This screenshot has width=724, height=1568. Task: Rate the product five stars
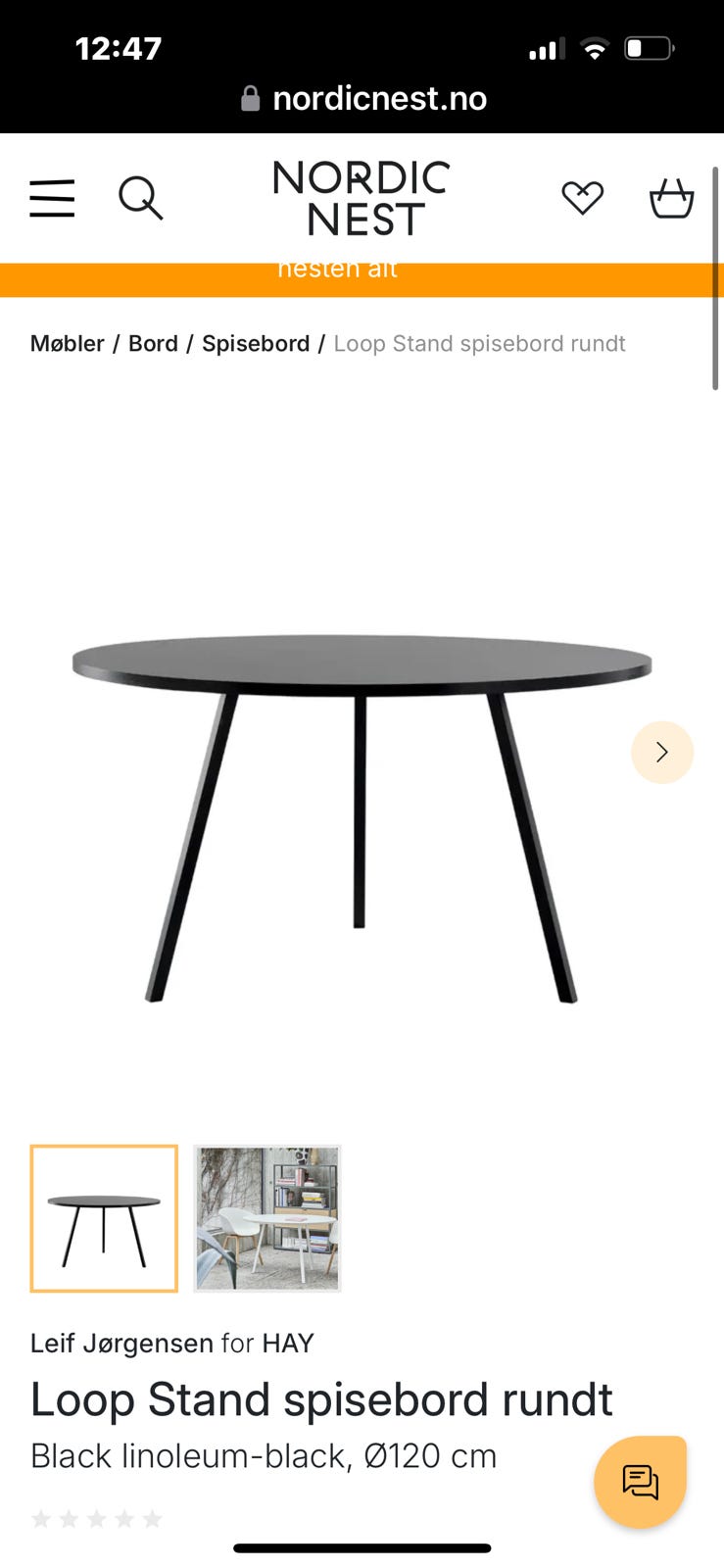tap(154, 1517)
